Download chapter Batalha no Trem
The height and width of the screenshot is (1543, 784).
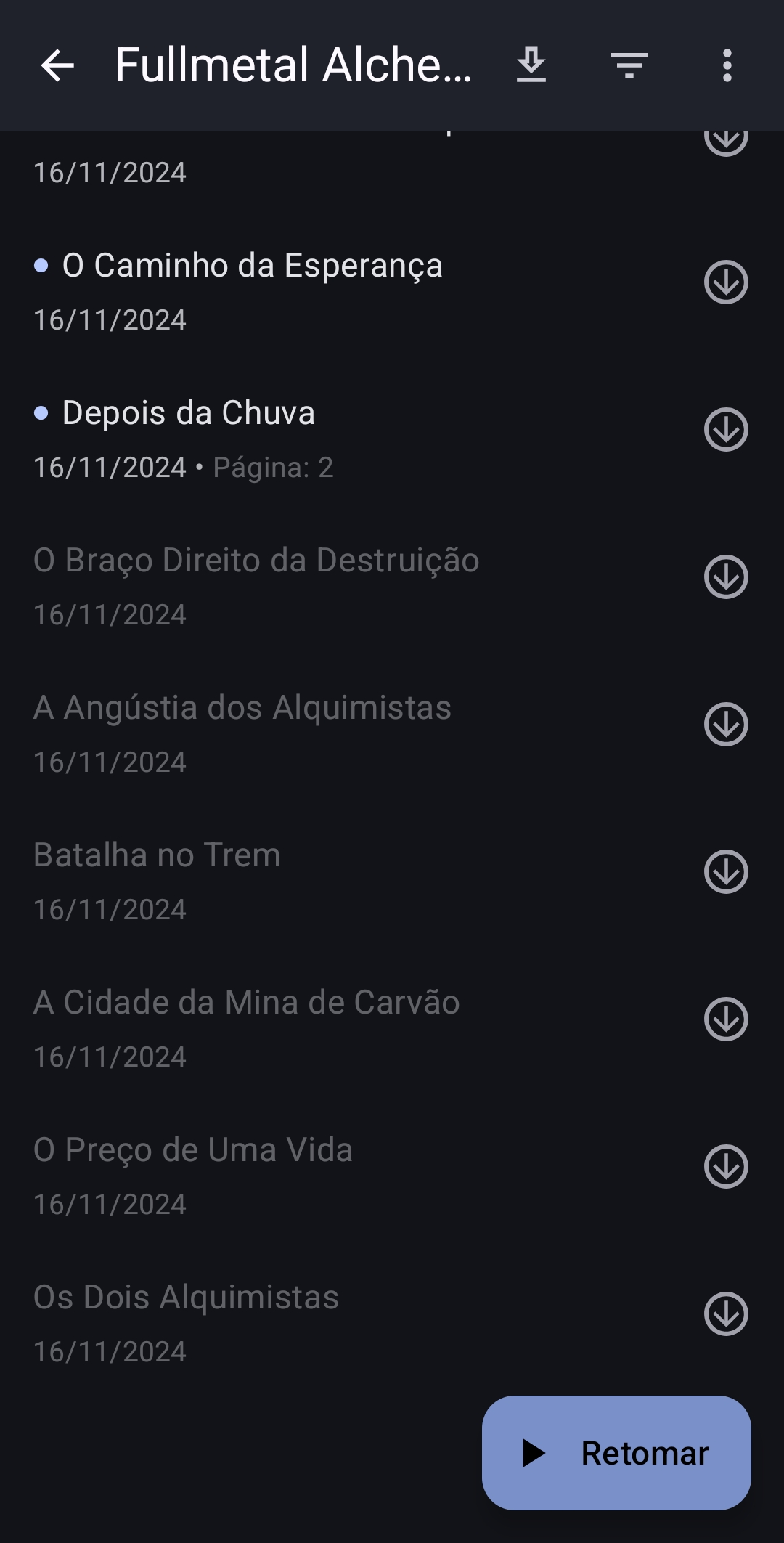point(726,872)
